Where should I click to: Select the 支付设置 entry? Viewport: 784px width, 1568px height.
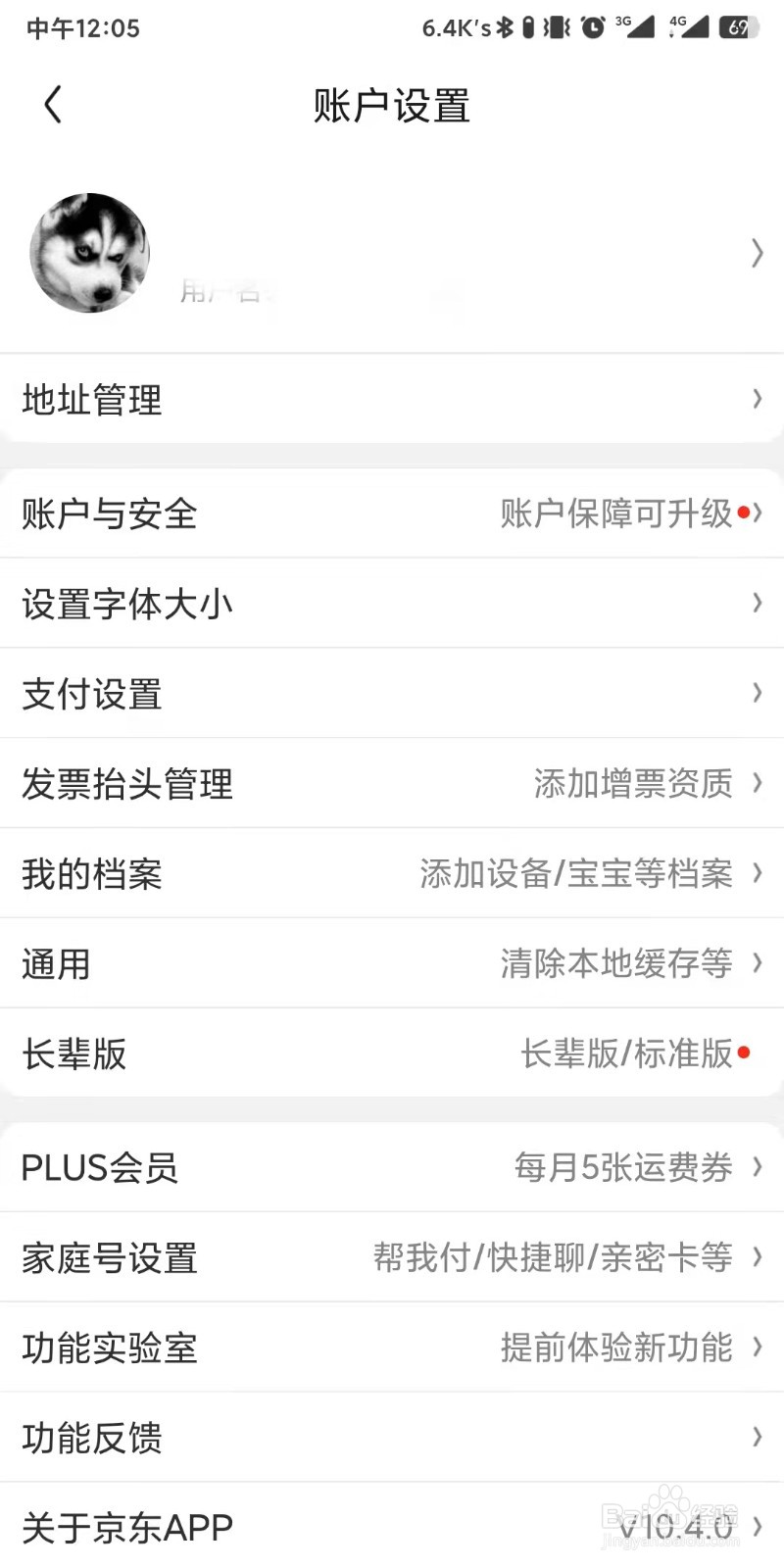[x=92, y=693]
